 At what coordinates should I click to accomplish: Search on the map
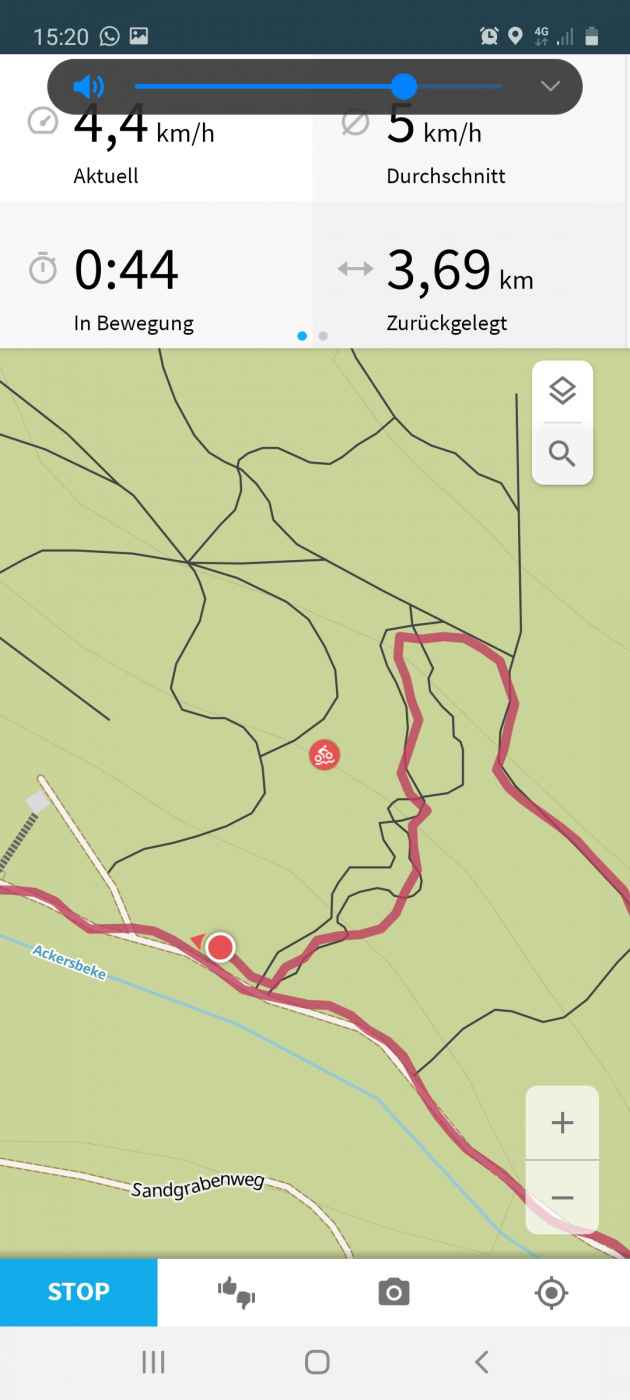point(562,454)
